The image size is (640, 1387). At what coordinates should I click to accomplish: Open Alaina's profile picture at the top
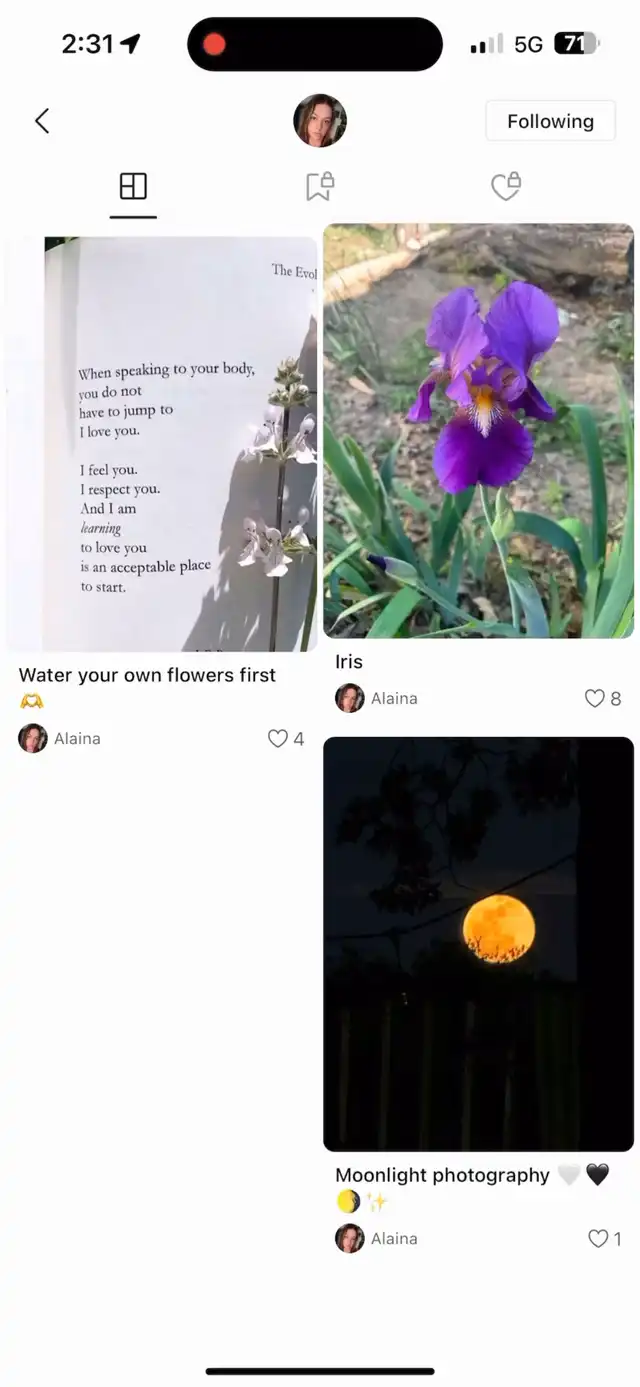[x=320, y=121]
